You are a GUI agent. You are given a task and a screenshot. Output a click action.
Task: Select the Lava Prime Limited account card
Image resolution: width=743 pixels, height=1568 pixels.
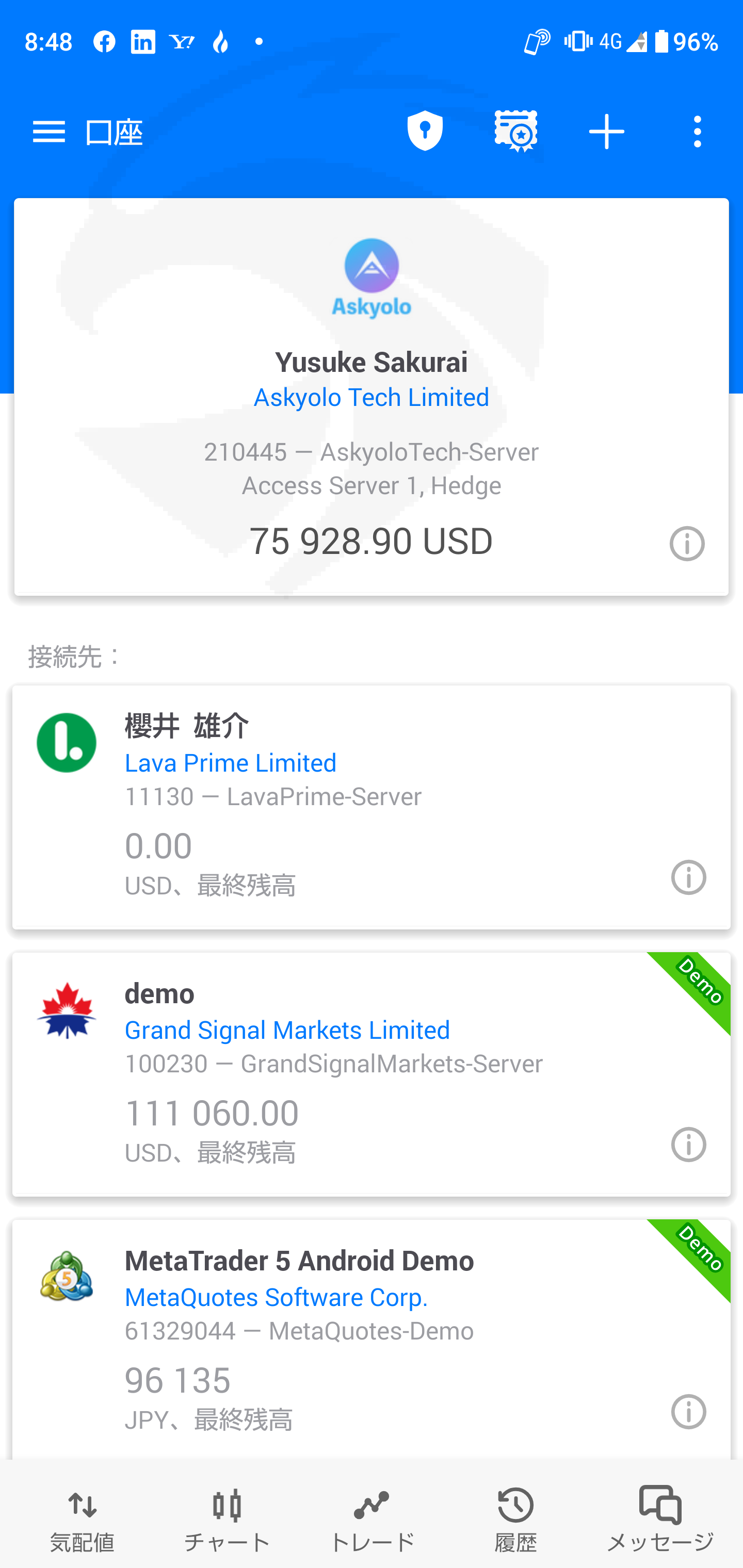[372, 807]
